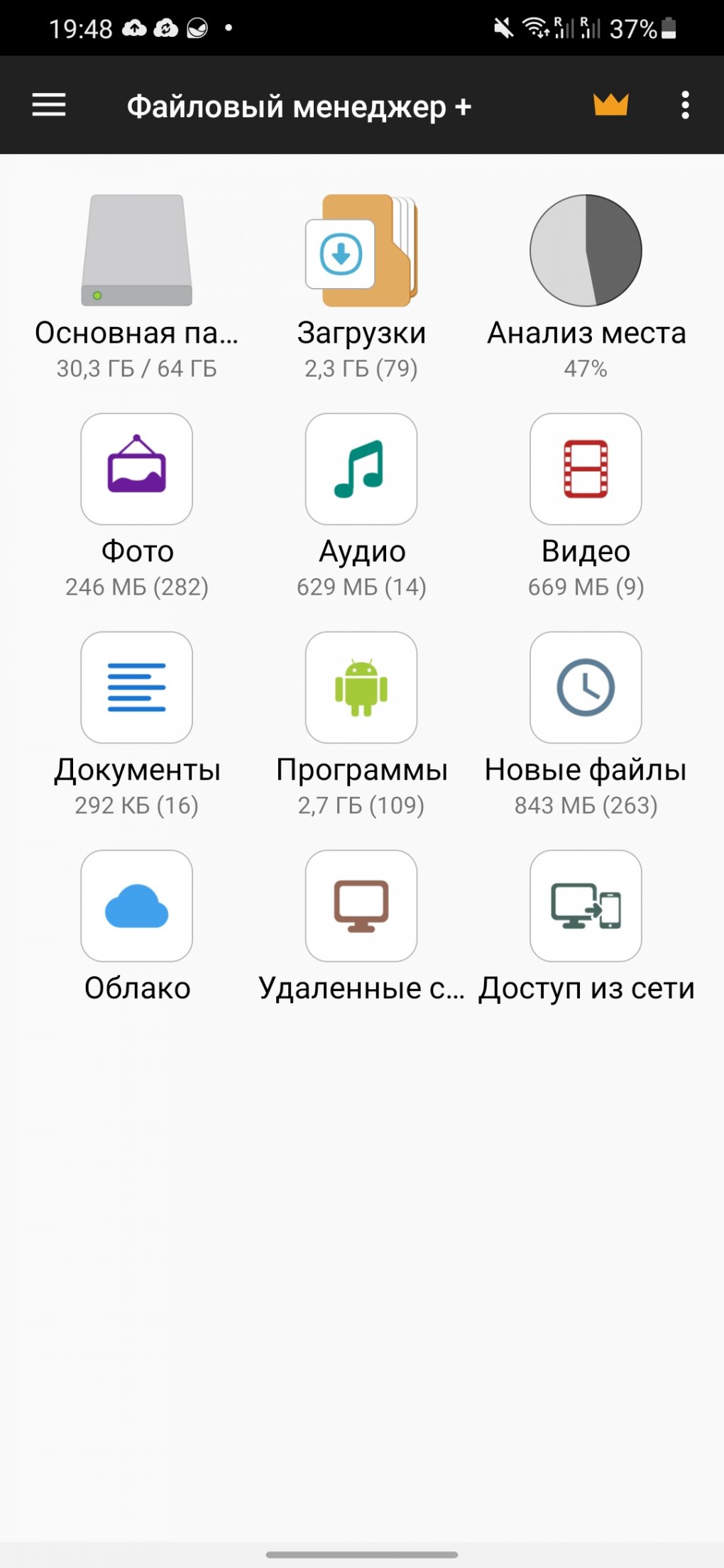Open Новые файлы with the clock icon
Viewport: 724px width, 1568px height.
point(586,688)
